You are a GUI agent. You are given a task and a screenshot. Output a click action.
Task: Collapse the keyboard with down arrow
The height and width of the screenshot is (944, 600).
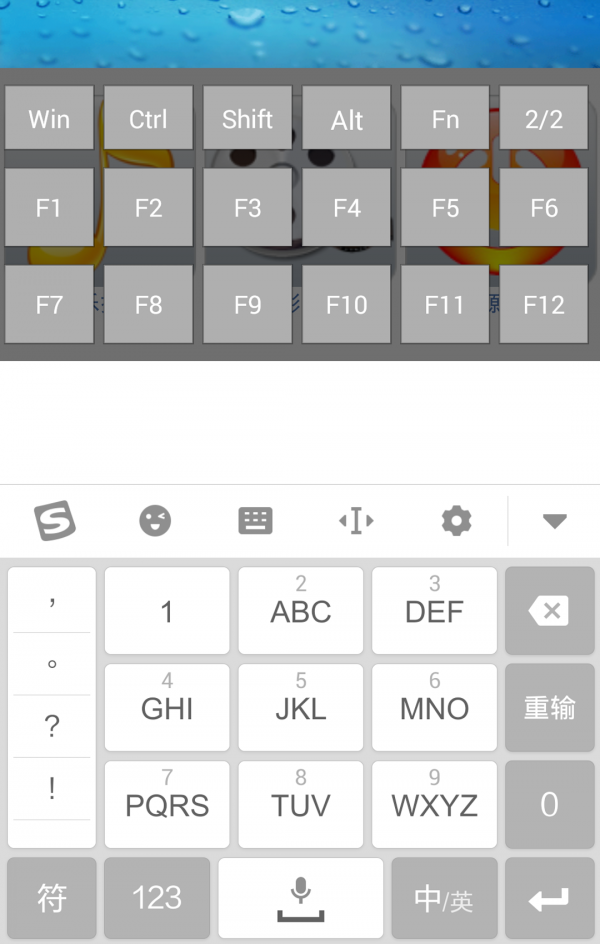click(x=554, y=521)
